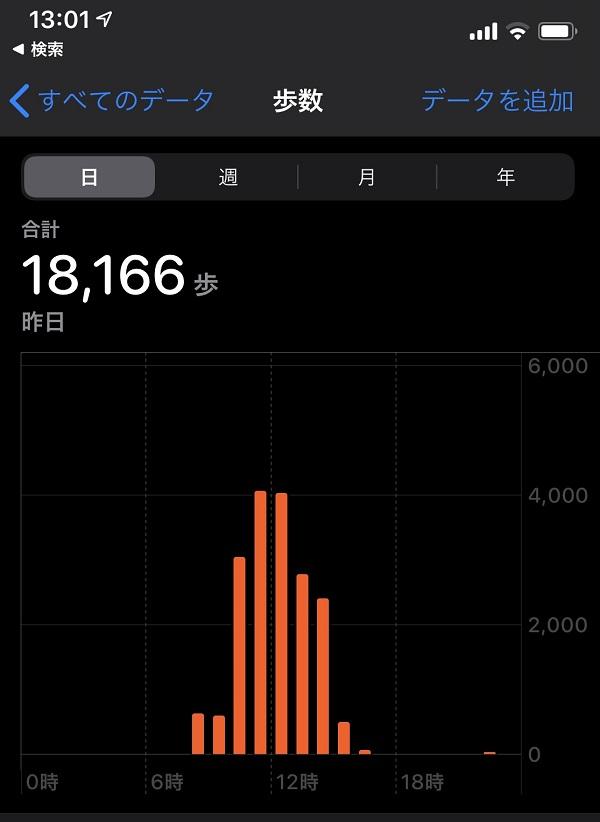600x822 pixels.
Task: Switch to the 年 year view
Action: 506,178
